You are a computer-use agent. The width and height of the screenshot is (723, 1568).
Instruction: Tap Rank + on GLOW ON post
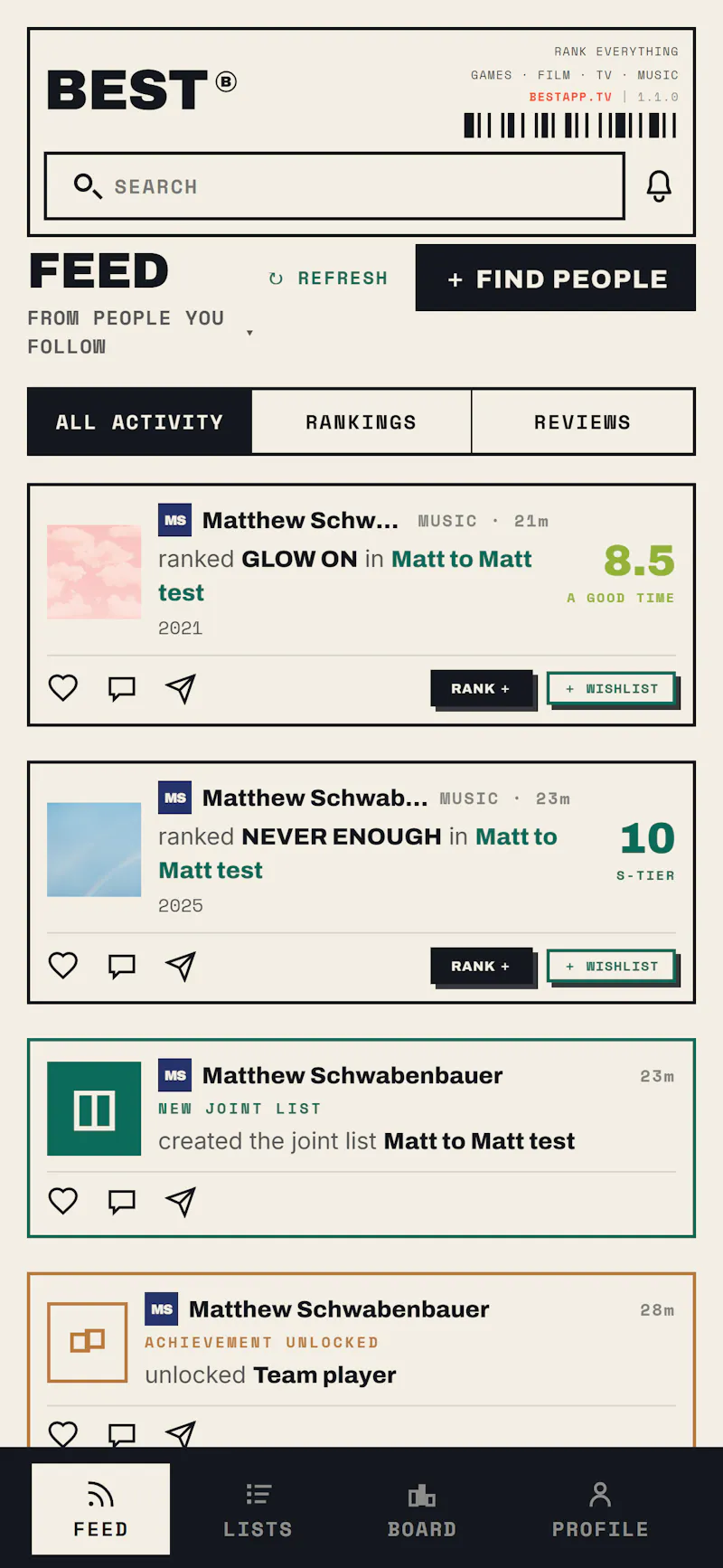(481, 689)
